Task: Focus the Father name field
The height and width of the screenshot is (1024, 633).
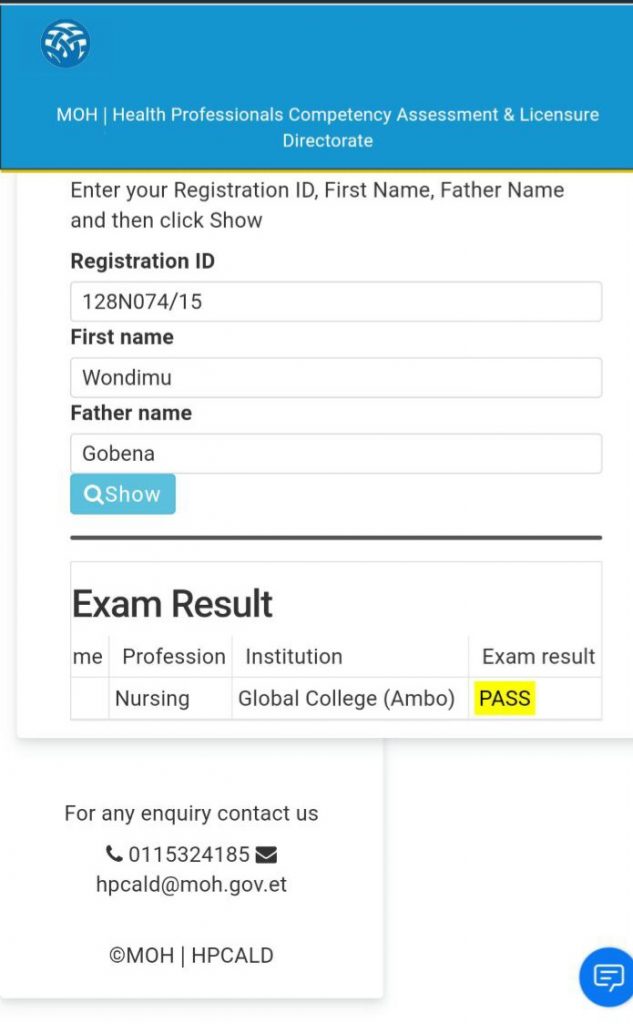Action: click(x=336, y=453)
